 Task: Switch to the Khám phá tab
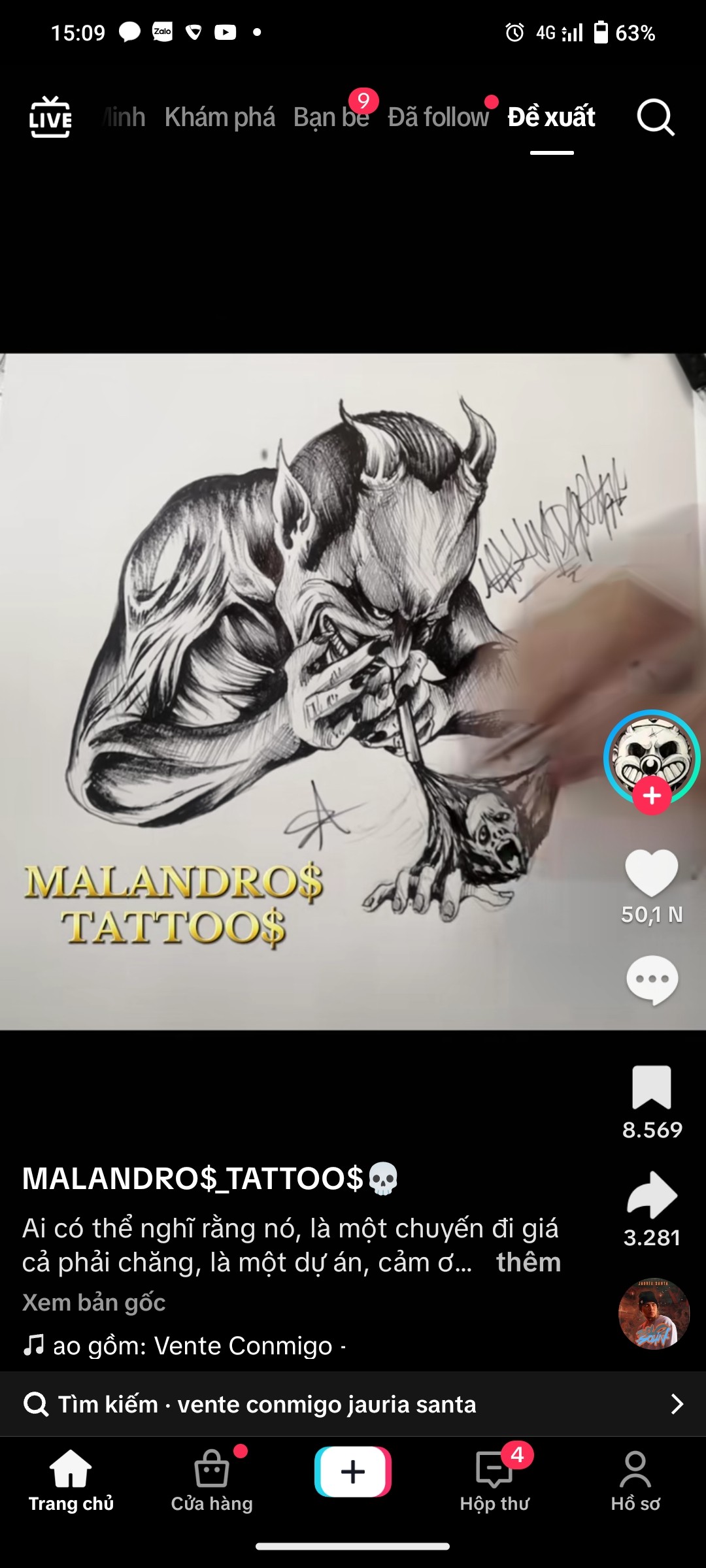coord(220,118)
